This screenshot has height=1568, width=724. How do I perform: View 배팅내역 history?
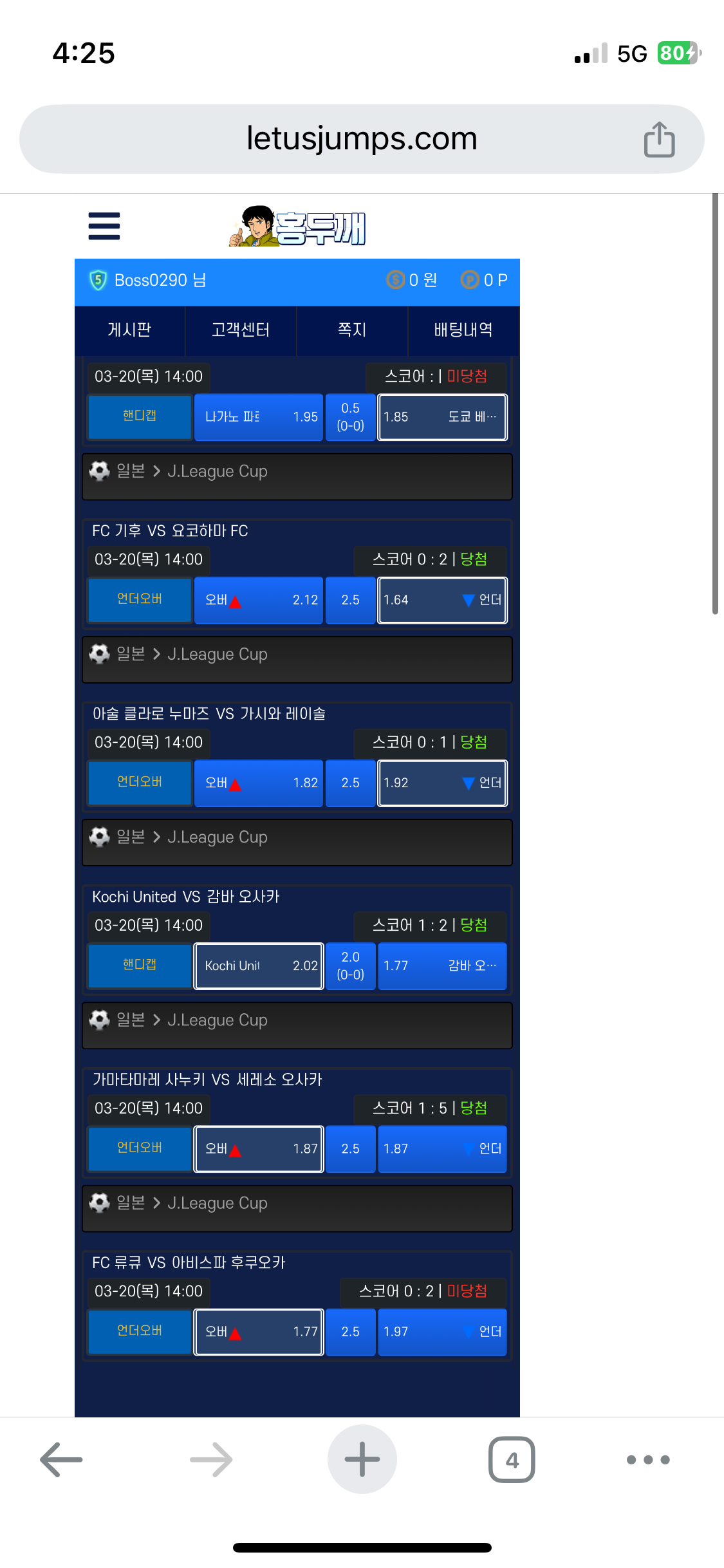463,330
